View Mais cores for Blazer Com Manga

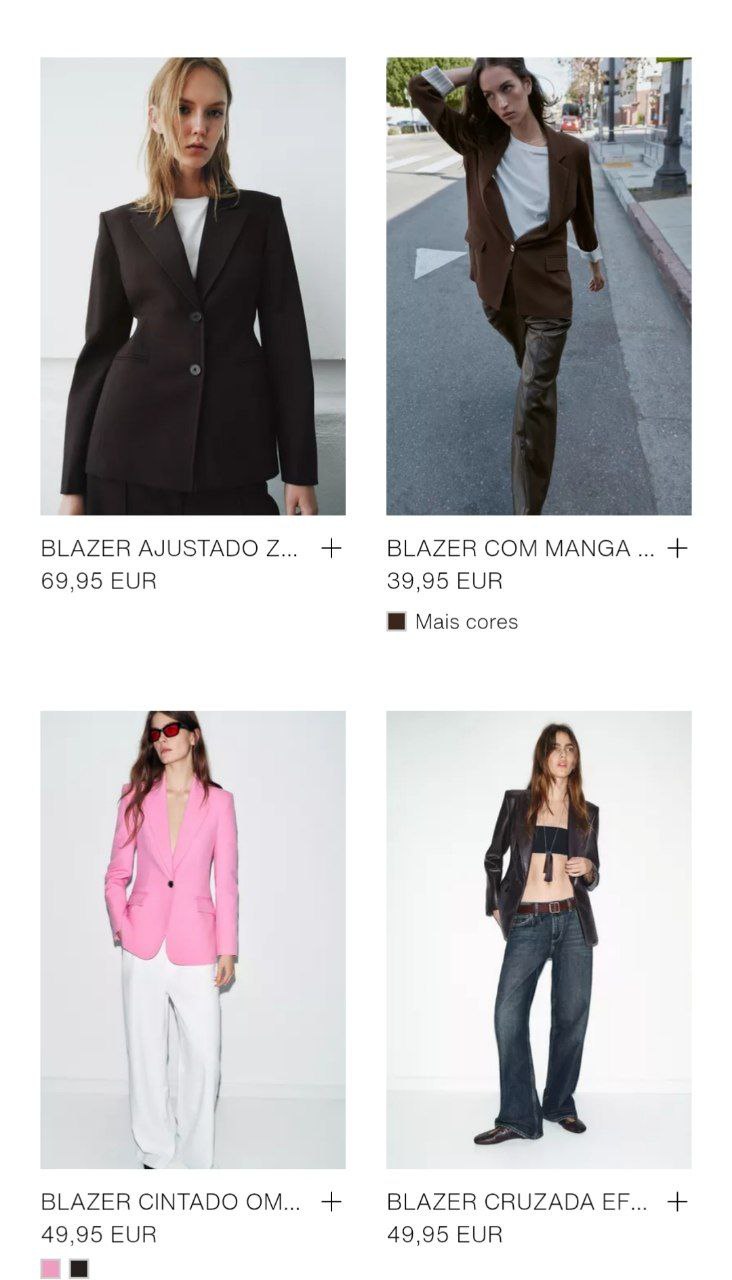(x=453, y=622)
